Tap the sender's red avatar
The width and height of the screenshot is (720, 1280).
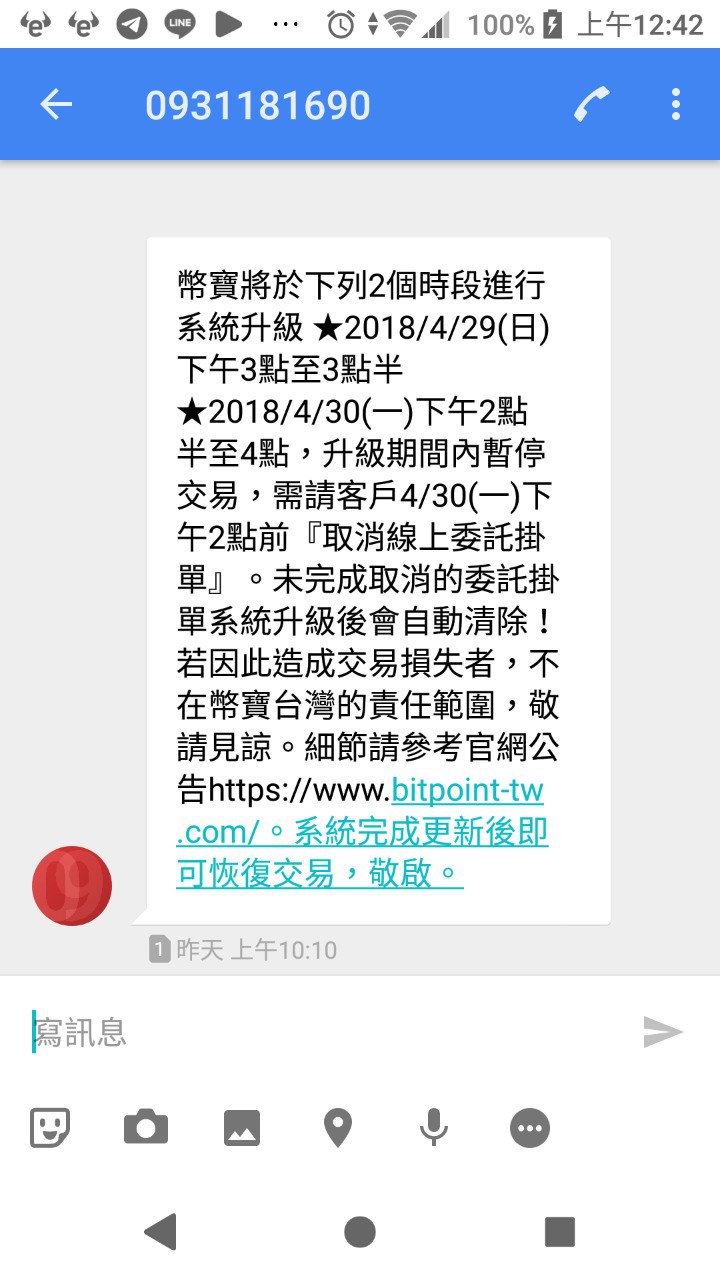(72, 885)
